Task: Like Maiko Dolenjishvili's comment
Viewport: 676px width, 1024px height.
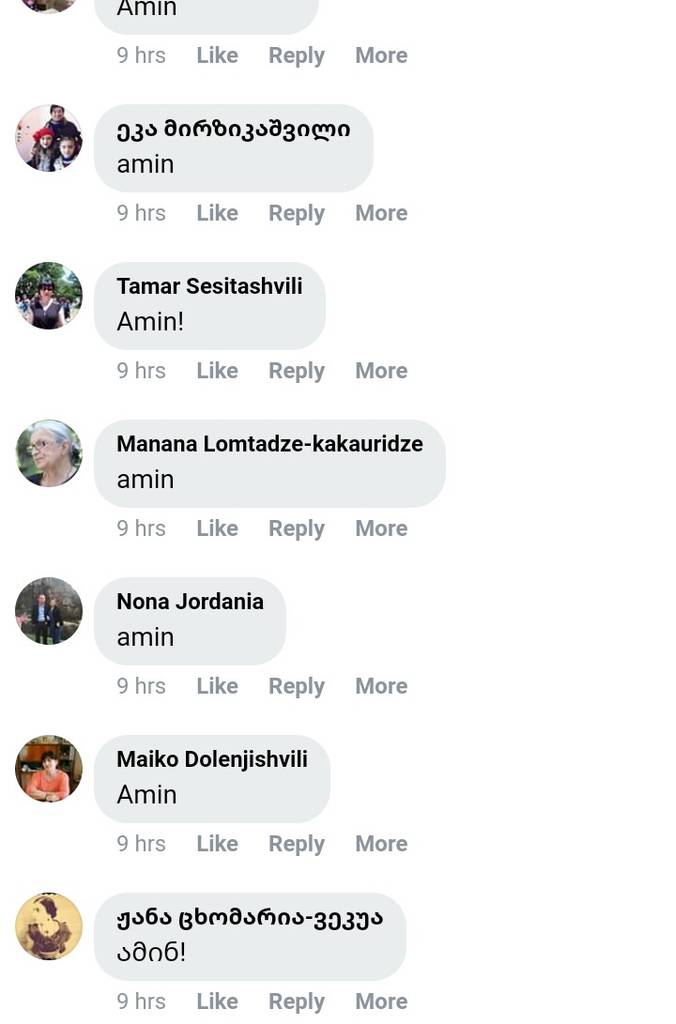Action: (217, 845)
